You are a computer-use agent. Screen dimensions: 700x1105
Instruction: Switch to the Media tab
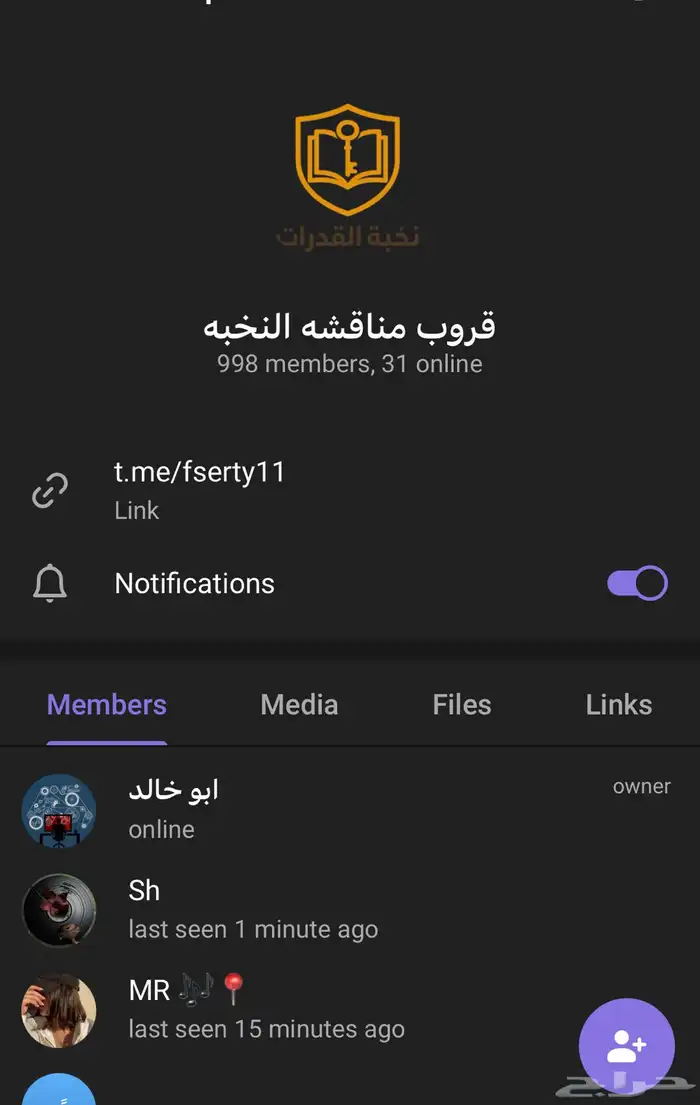(299, 705)
